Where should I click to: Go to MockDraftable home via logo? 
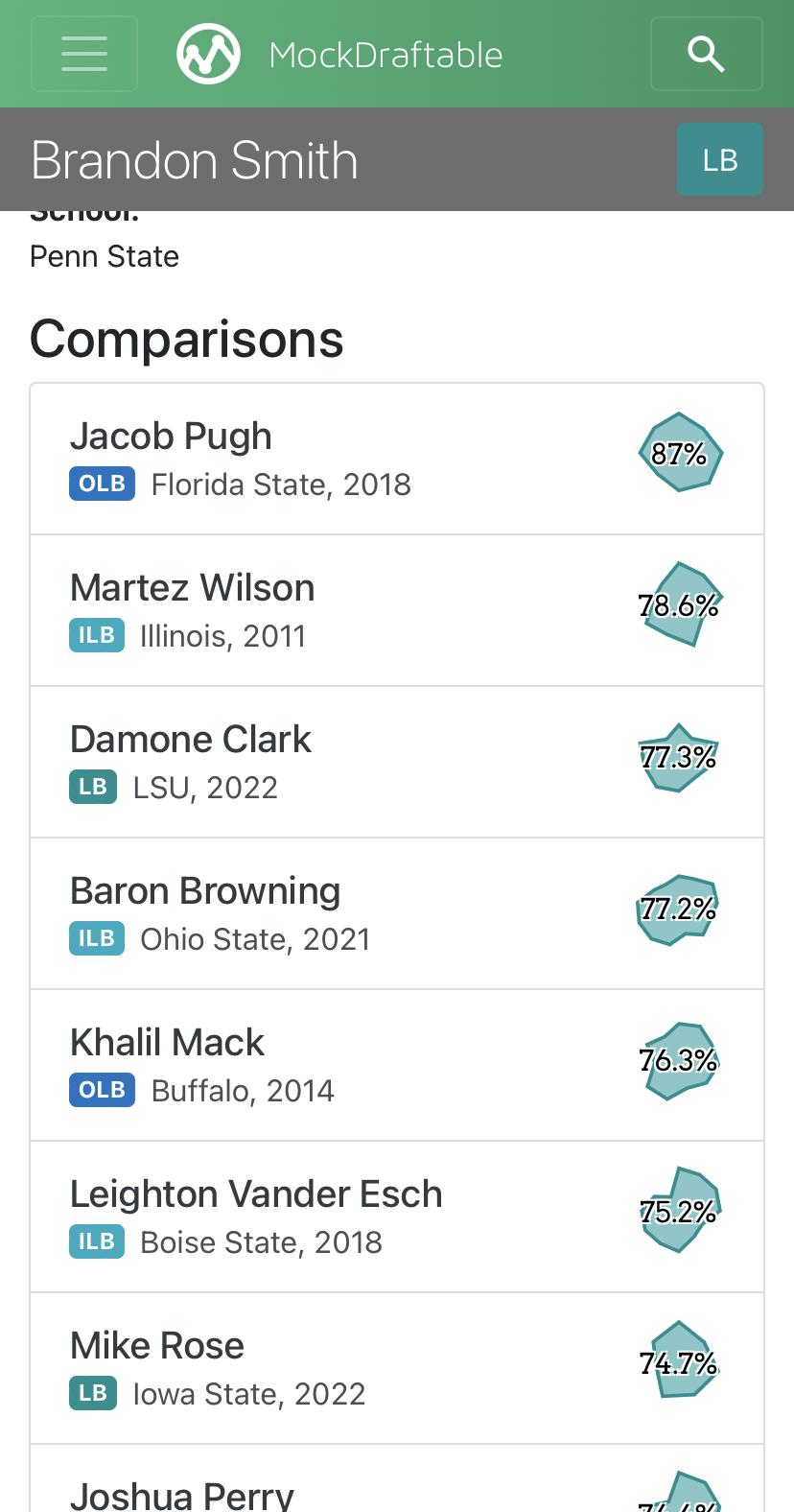pyautogui.click(x=339, y=55)
